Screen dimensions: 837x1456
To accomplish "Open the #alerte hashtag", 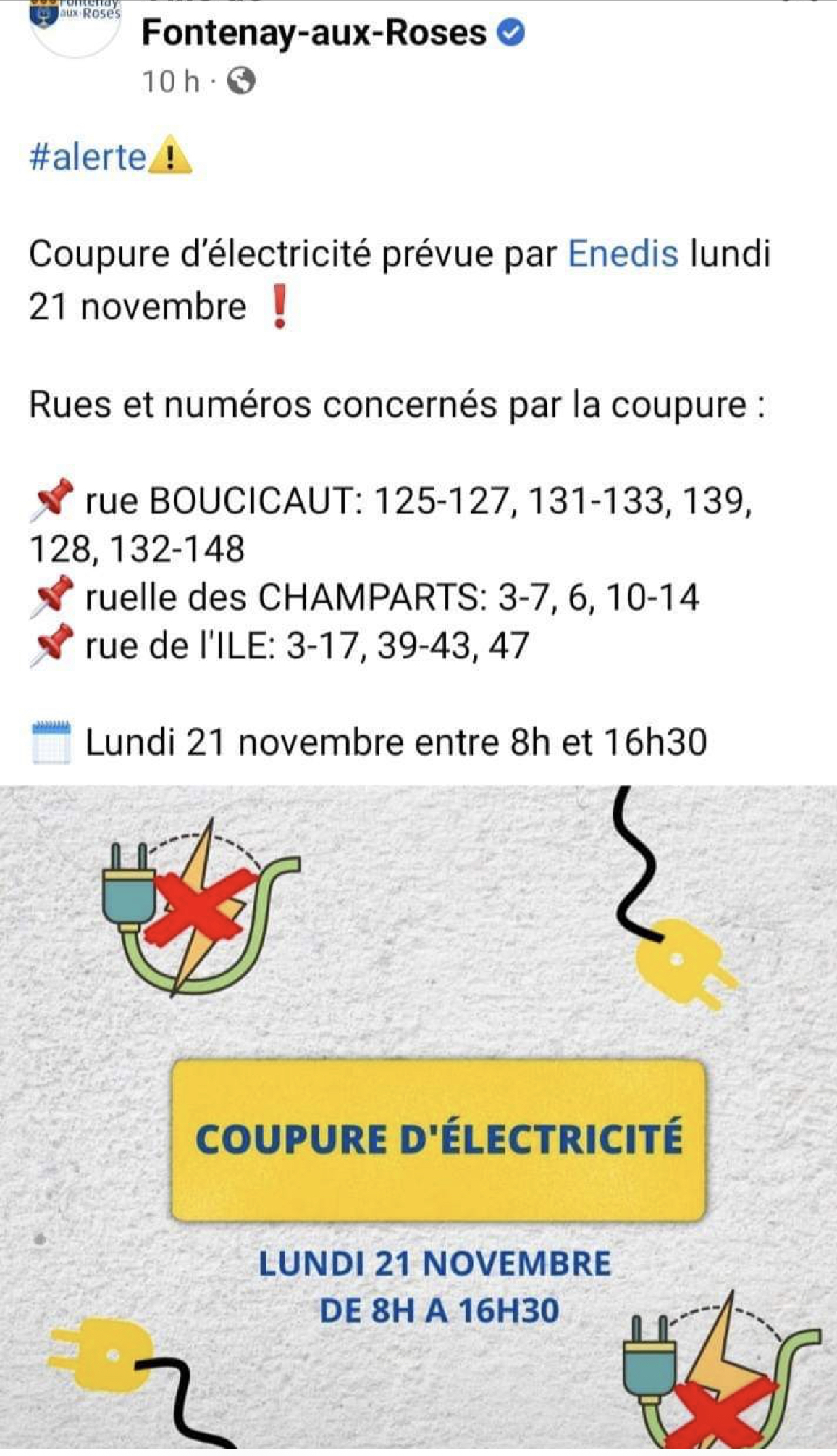I will point(88,156).
